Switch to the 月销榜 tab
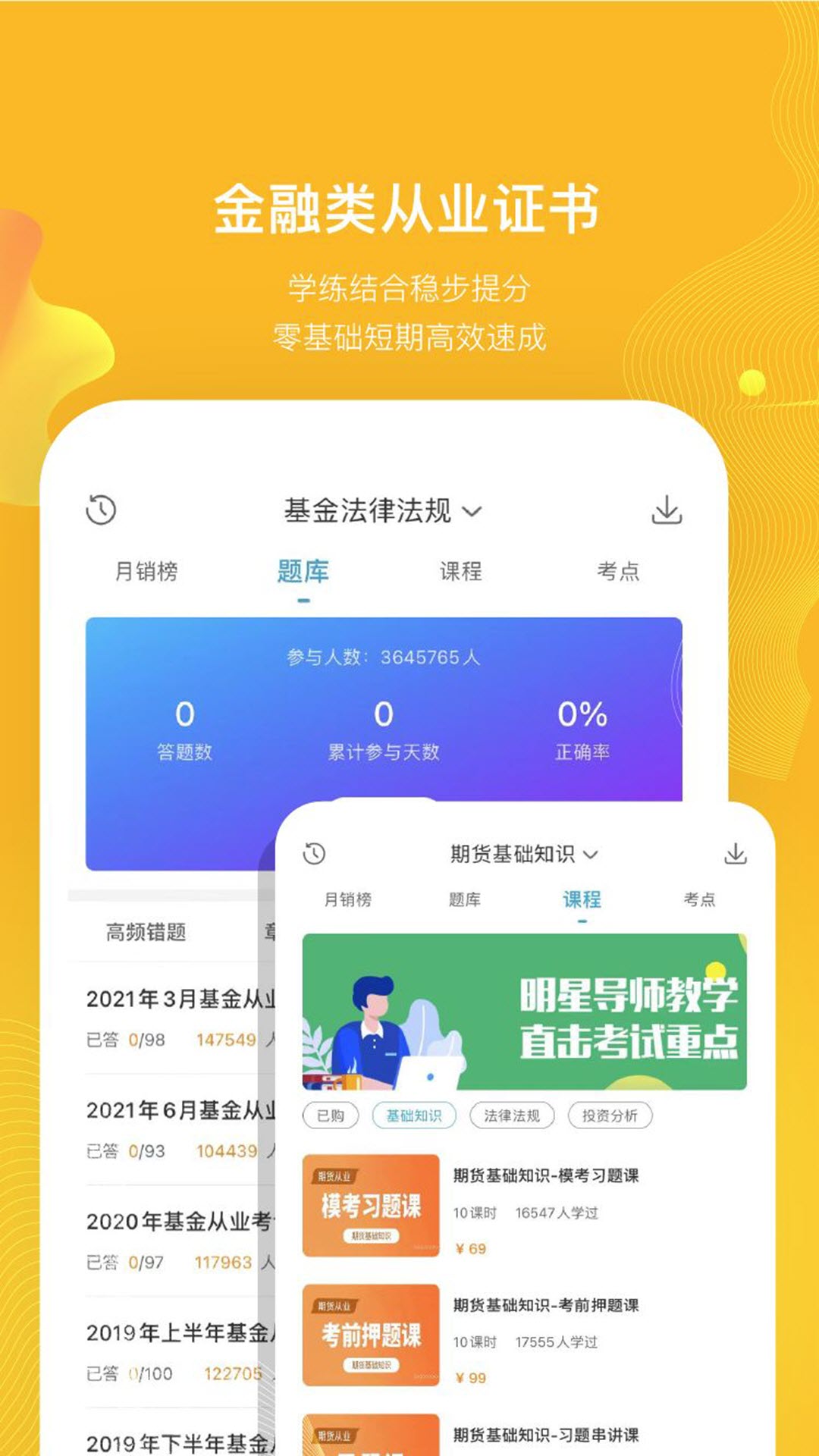The width and height of the screenshot is (819, 1456). click(x=148, y=573)
